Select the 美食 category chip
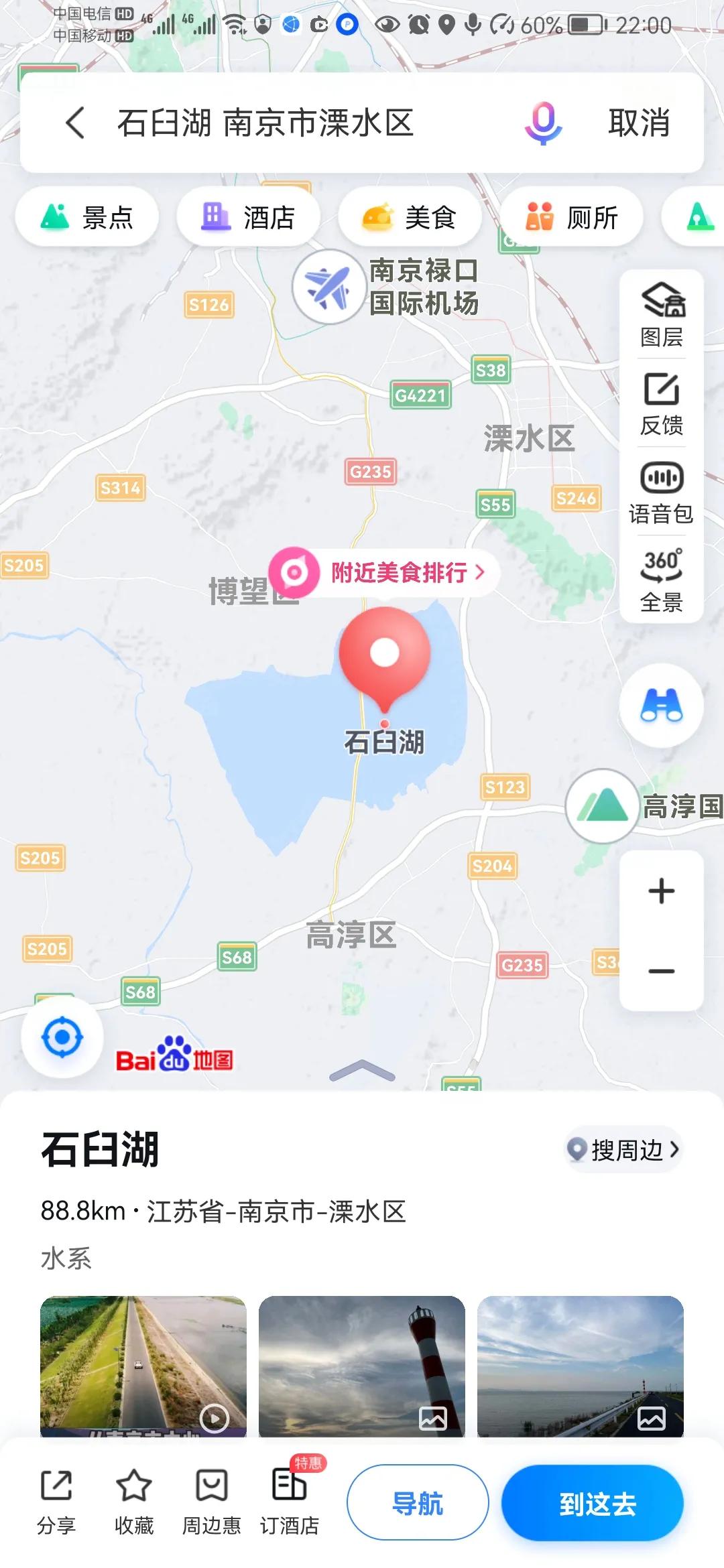This screenshot has height=1568, width=724. click(x=410, y=217)
